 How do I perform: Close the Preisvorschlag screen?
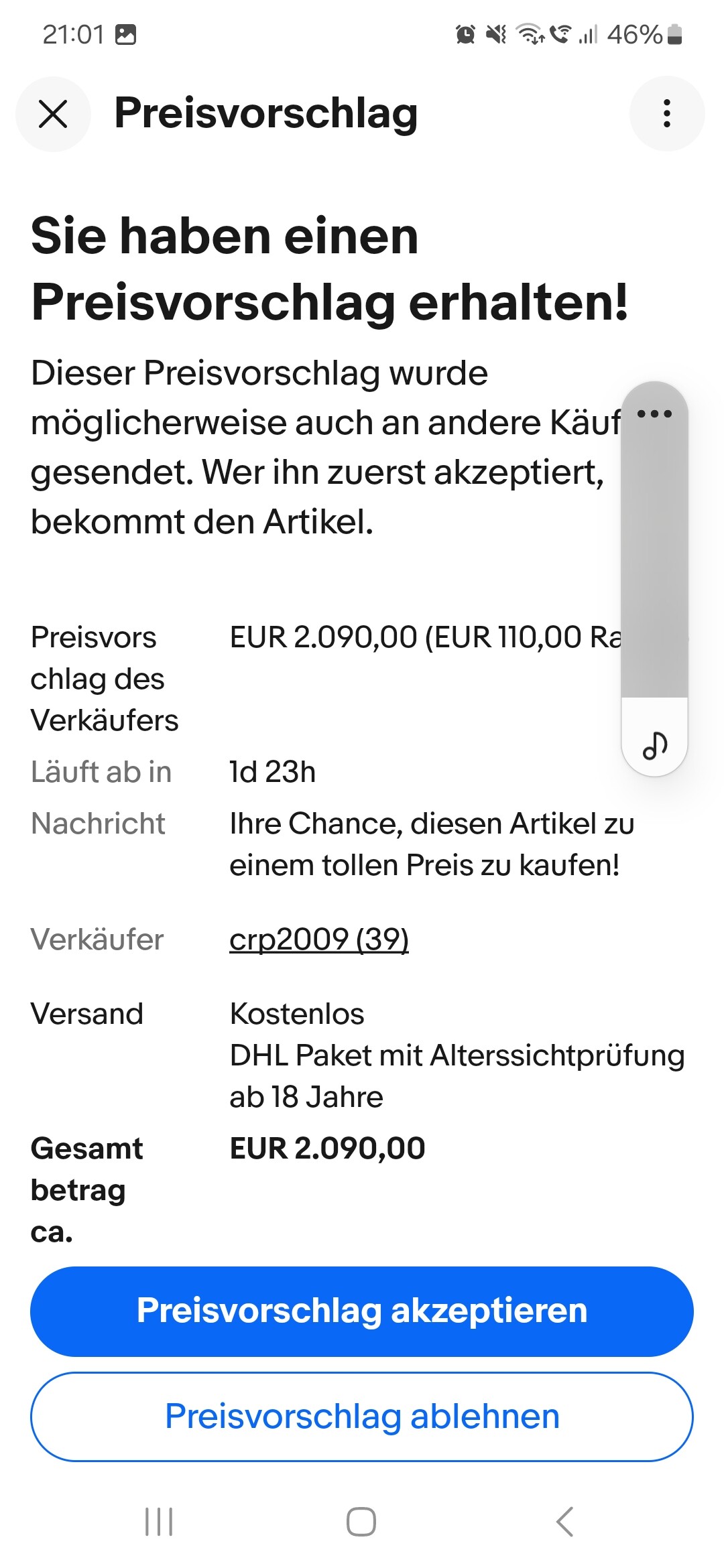coord(53,114)
